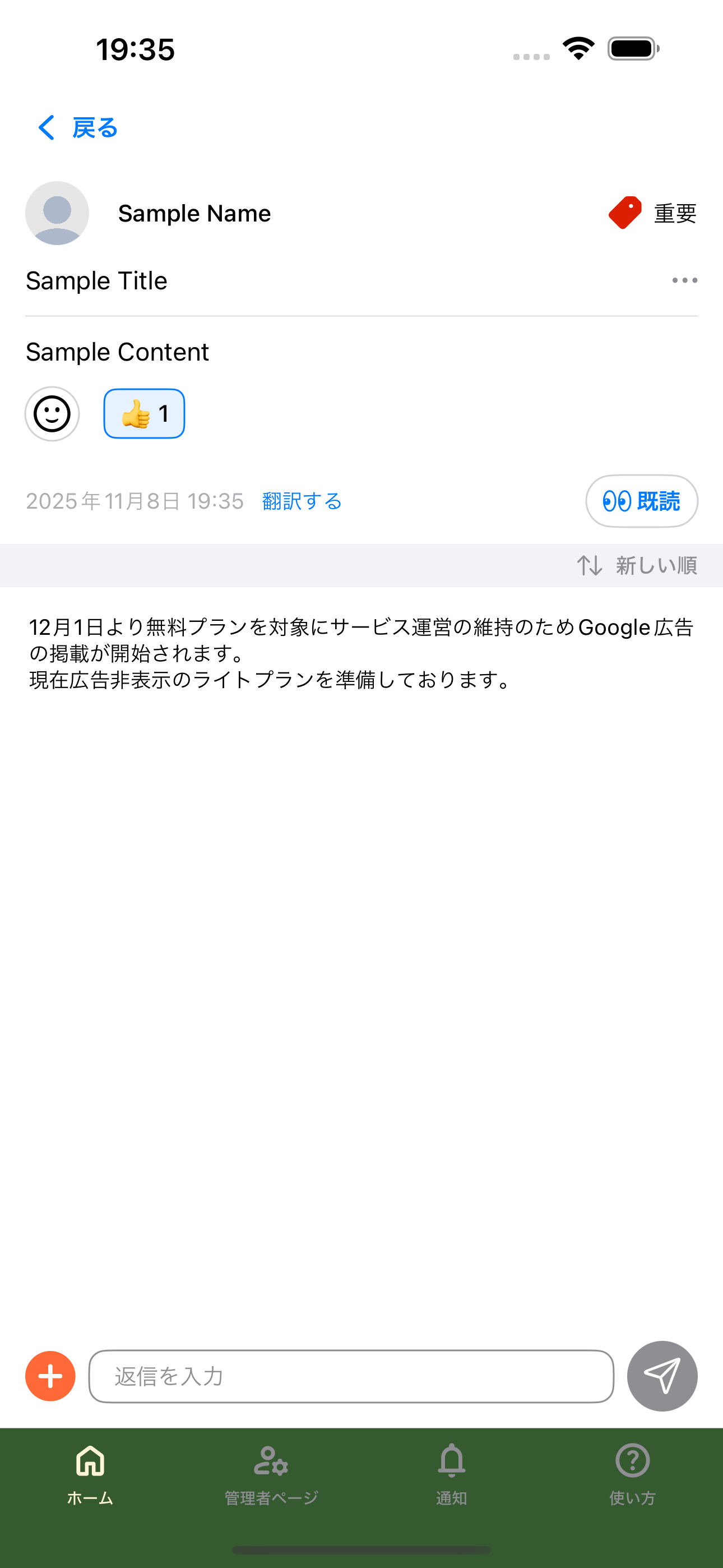Viewport: 723px width, 1568px height.
Task: Collapse via the back chevron arrow
Action: click(x=45, y=128)
